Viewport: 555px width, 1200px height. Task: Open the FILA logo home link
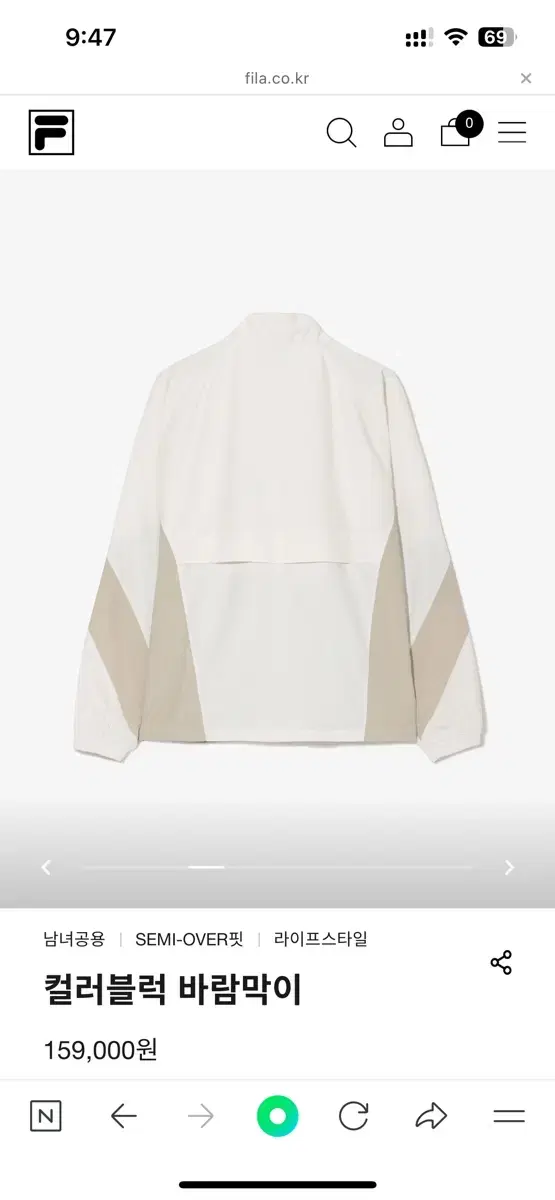[x=51, y=132]
